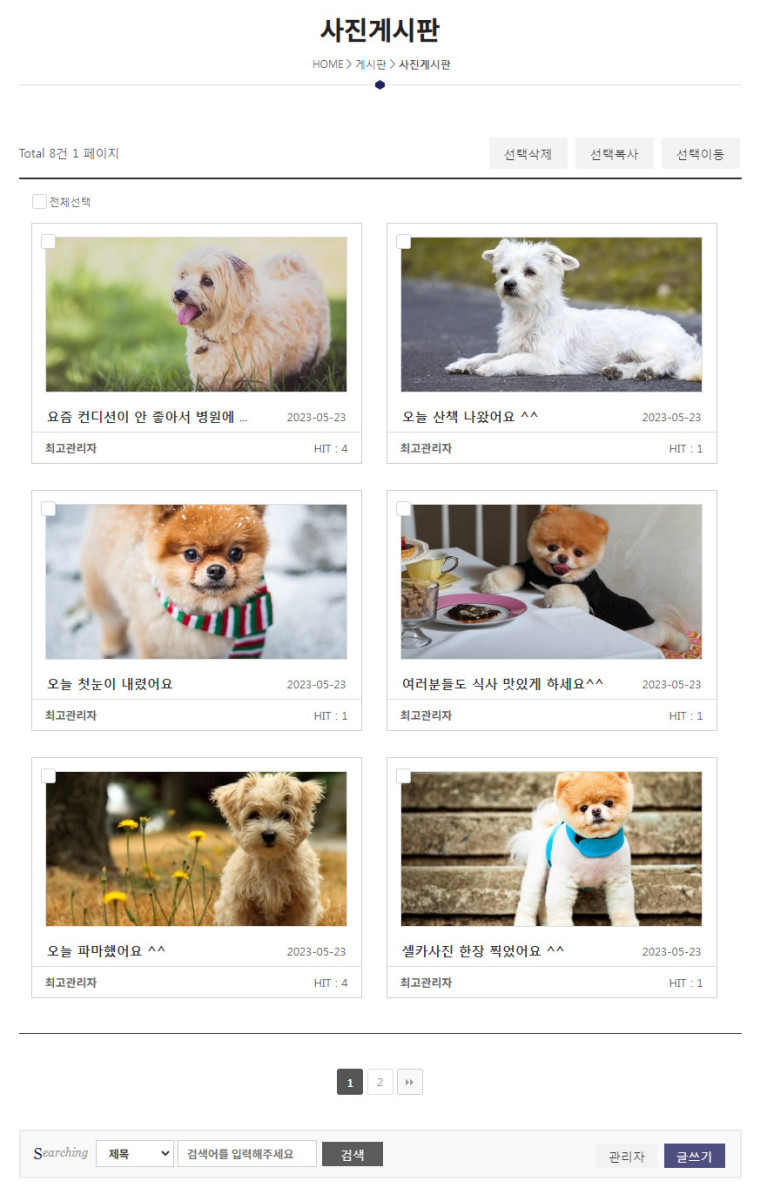Select the checkbox on the 산책 post
The width and height of the screenshot is (760, 1201).
coord(404,242)
